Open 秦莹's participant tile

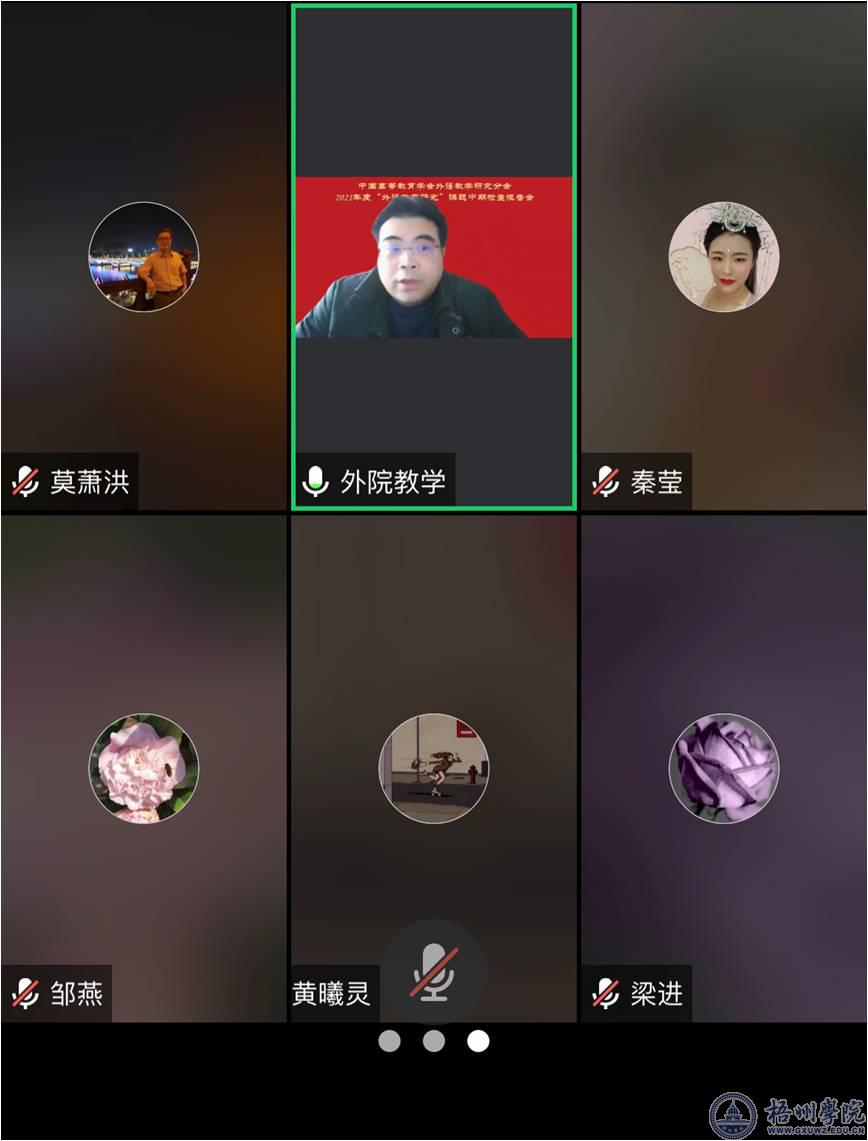(723, 256)
